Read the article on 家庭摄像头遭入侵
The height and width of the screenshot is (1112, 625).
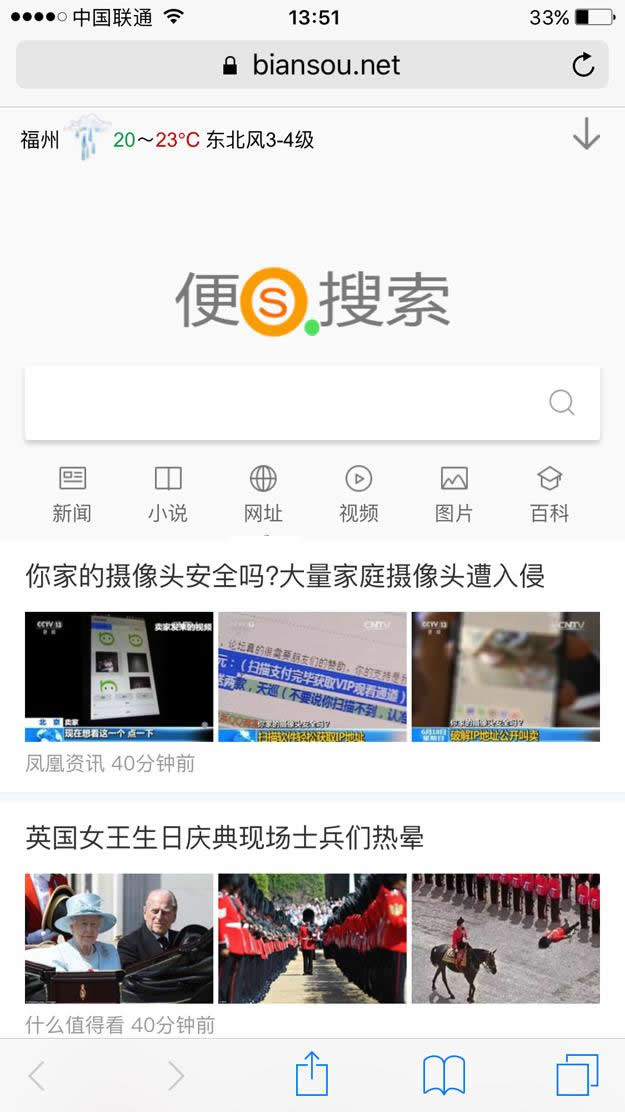pos(285,576)
